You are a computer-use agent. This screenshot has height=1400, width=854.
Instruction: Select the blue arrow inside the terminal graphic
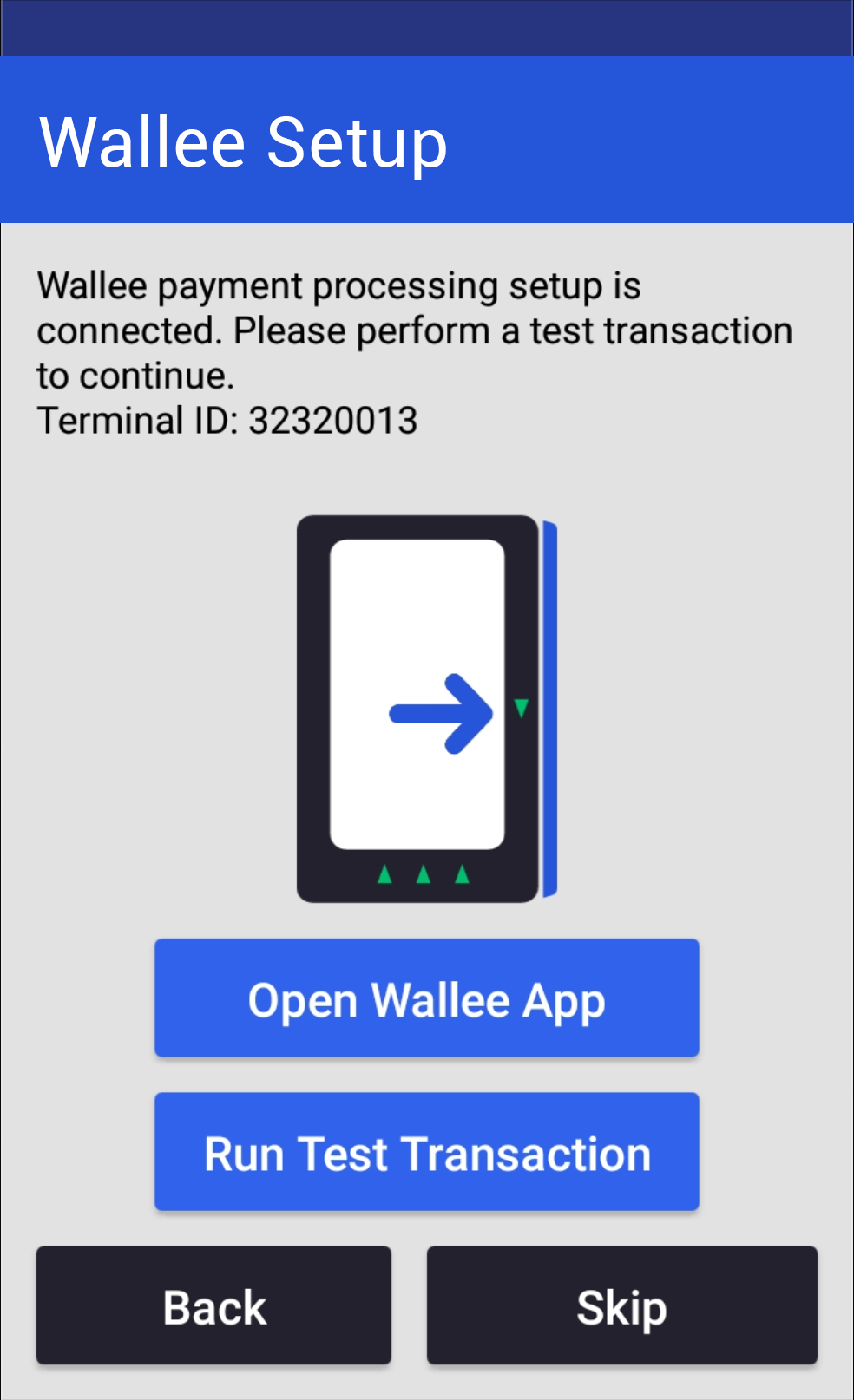443,714
